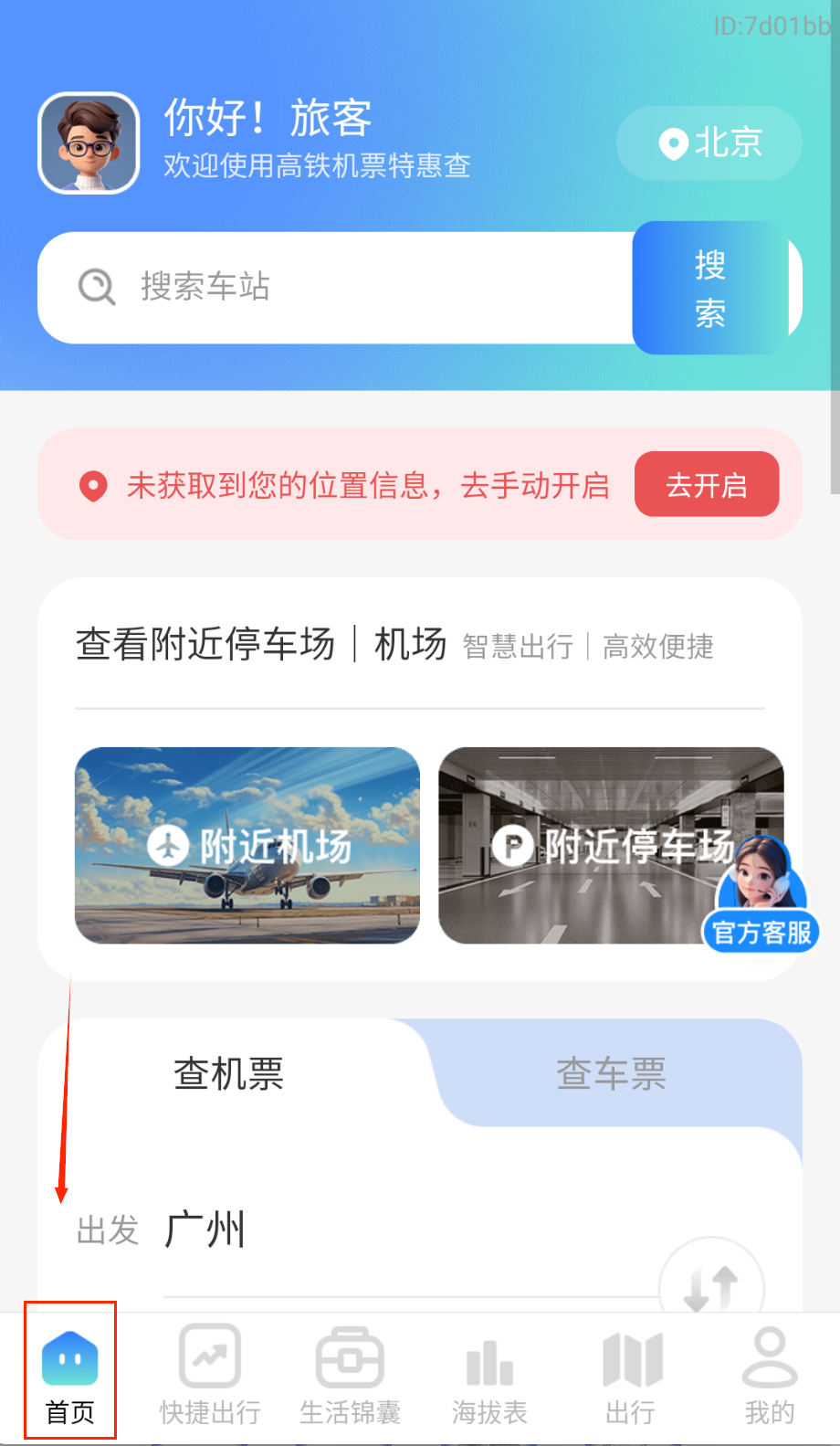Viewport: 840px width, 1446px height.
Task: Change departure city 广州
Action: [205, 1230]
